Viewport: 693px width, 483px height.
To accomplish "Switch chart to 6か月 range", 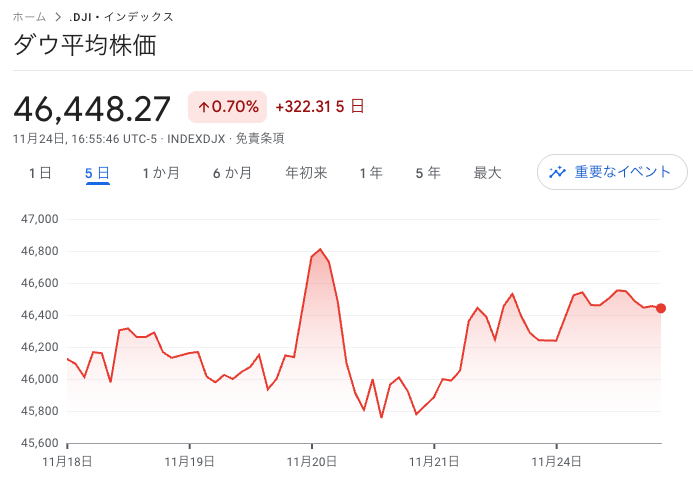I will (x=232, y=173).
